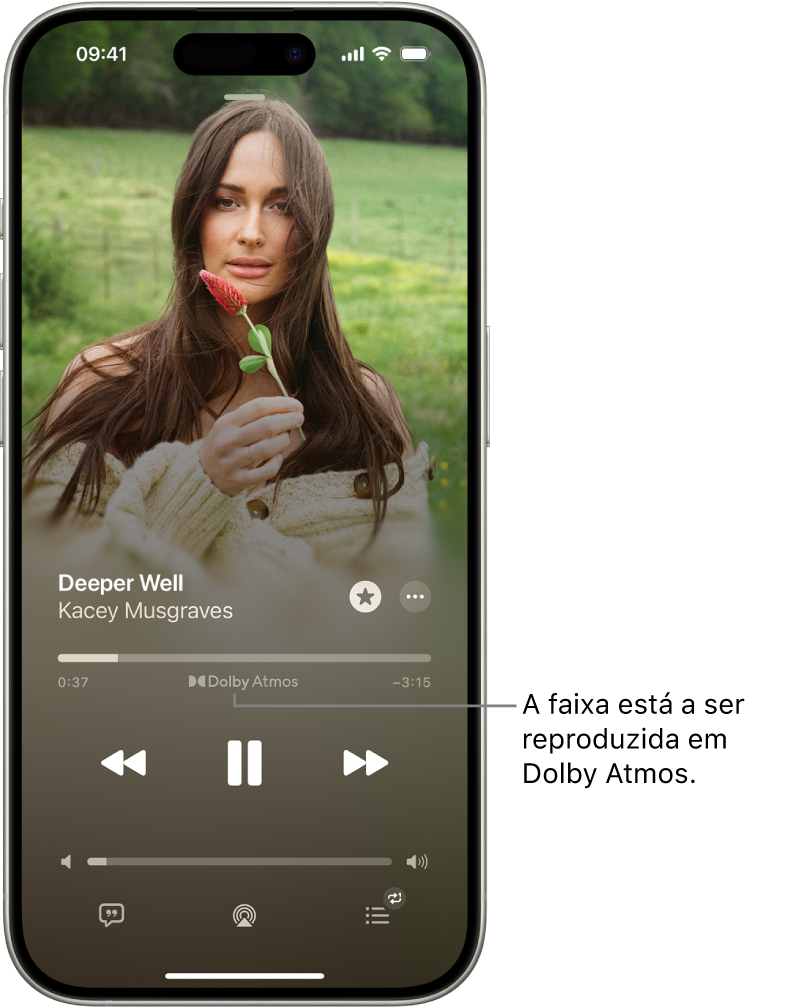Skip forward to the next track
Viewport: 785px width, 1008px height.
pyautogui.click(x=365, y=763)
